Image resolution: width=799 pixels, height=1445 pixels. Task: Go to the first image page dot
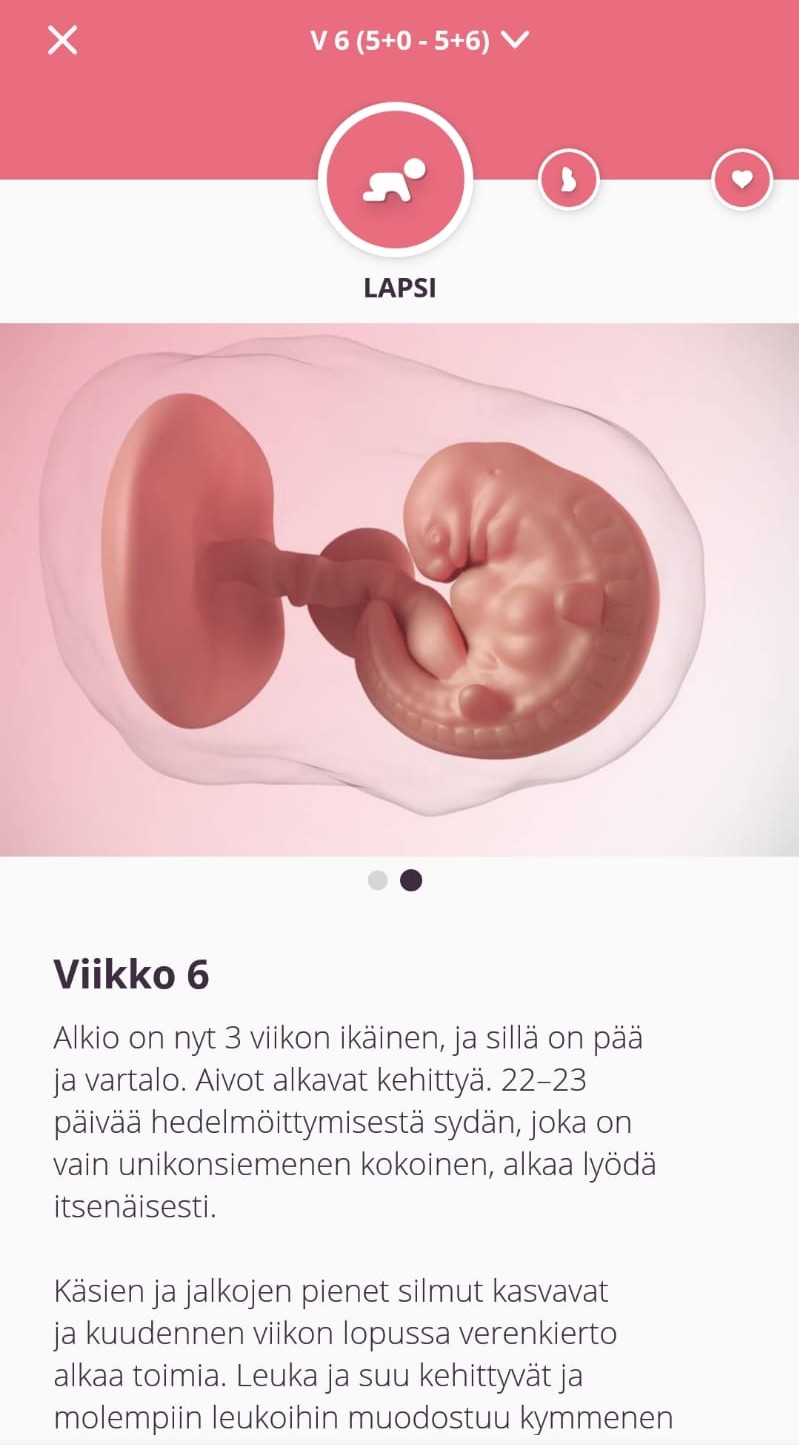(377, 880)
